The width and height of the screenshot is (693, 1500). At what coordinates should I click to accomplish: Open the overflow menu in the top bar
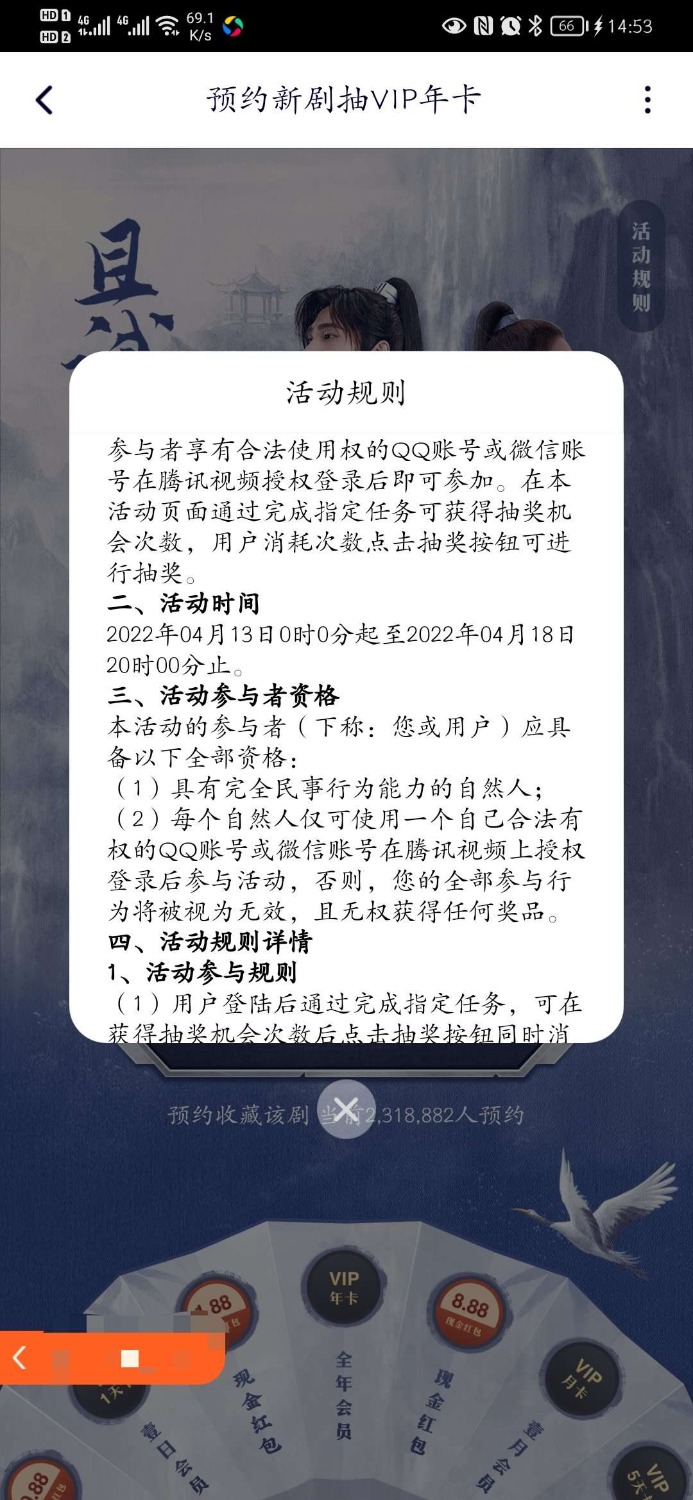point(647,100)
